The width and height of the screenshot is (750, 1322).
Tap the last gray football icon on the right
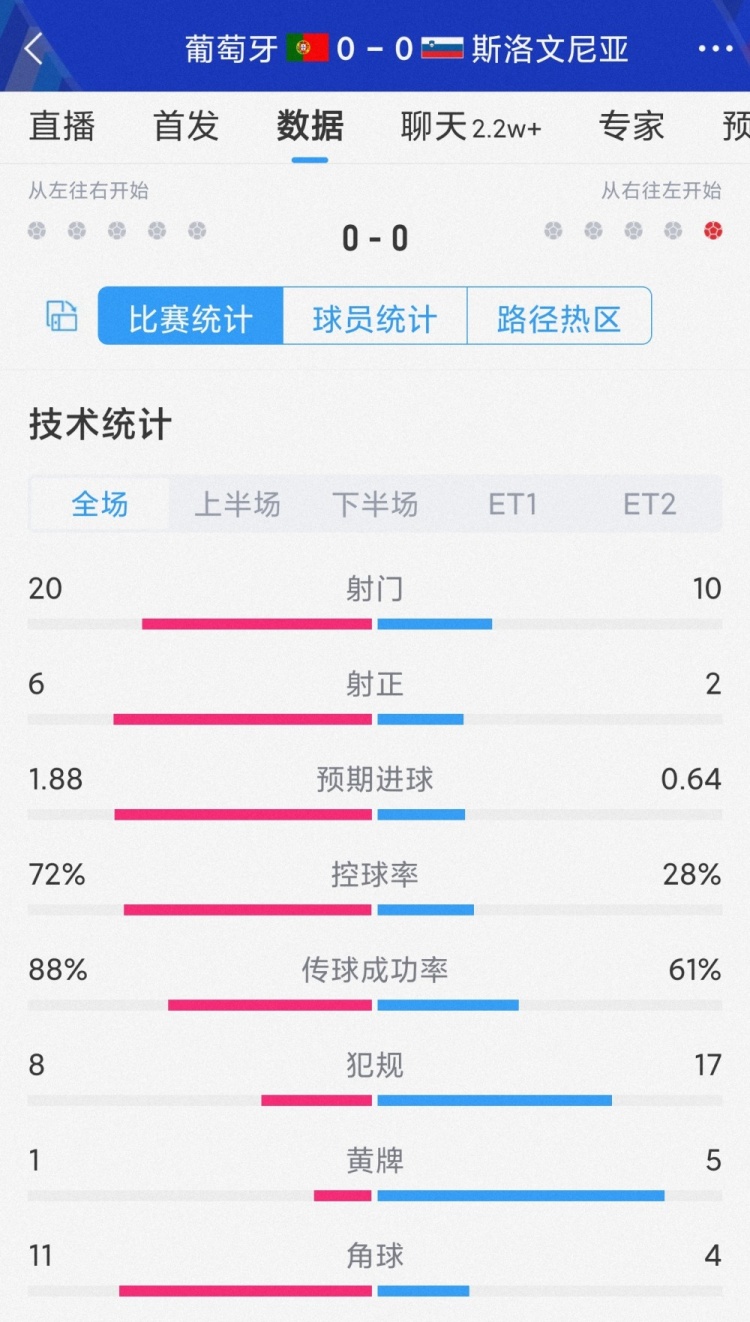coord(673,230)
